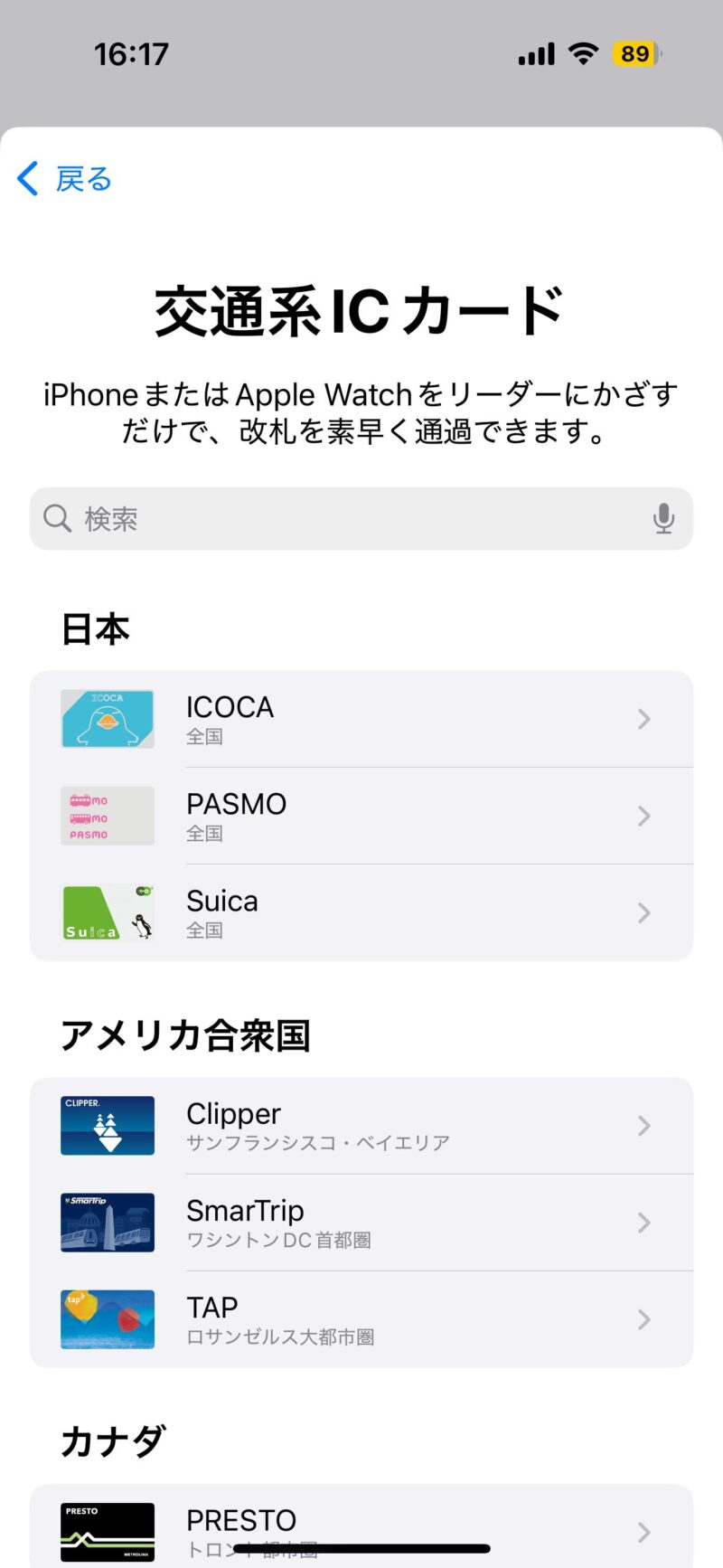The width and height of the screenshot is (723, 1568).
Task: Select the ICOCA transit card
Action: [x=361, y=719]
